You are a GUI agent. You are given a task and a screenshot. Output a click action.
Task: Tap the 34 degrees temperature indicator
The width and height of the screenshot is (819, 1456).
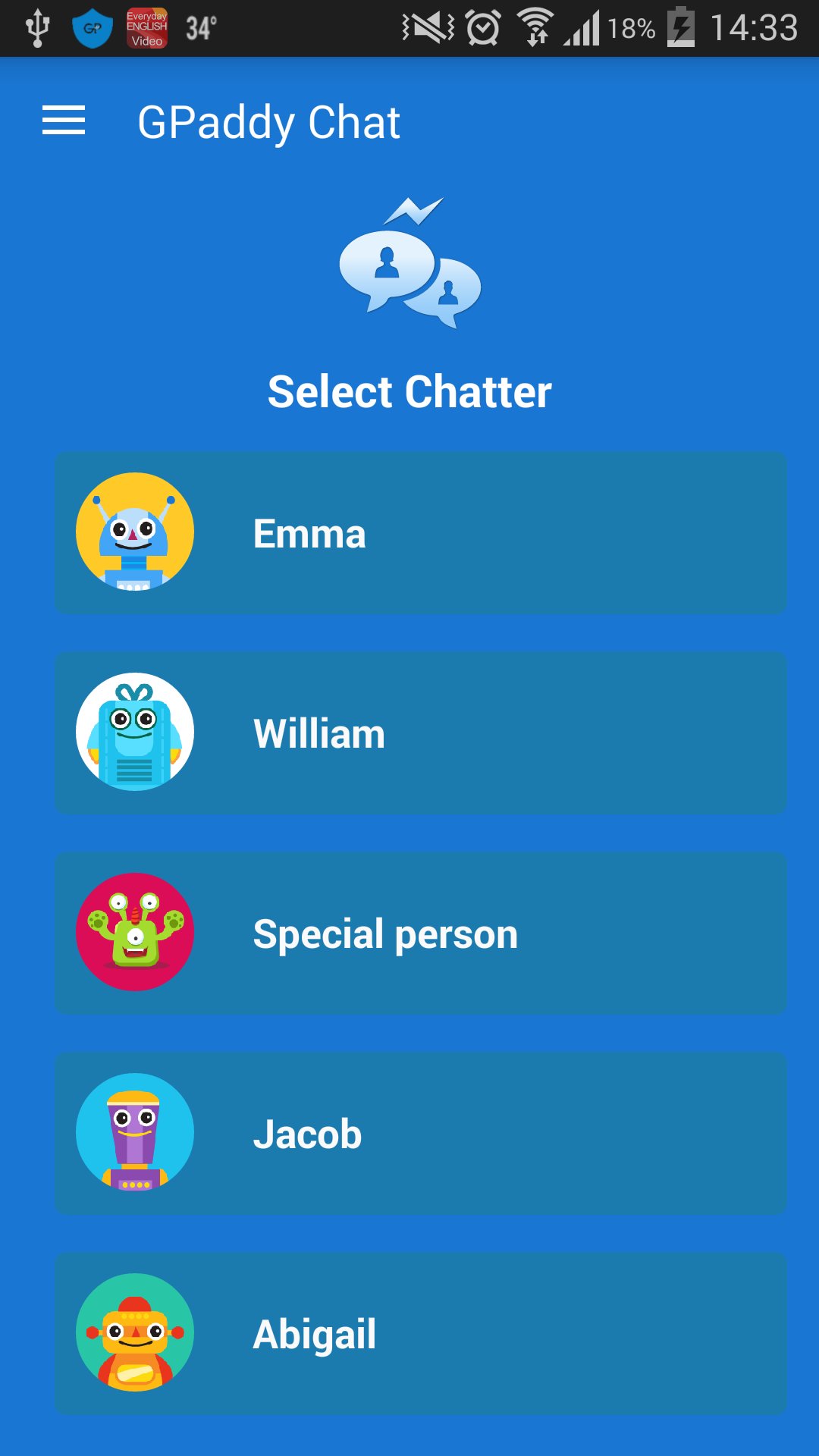click(199, 27)
